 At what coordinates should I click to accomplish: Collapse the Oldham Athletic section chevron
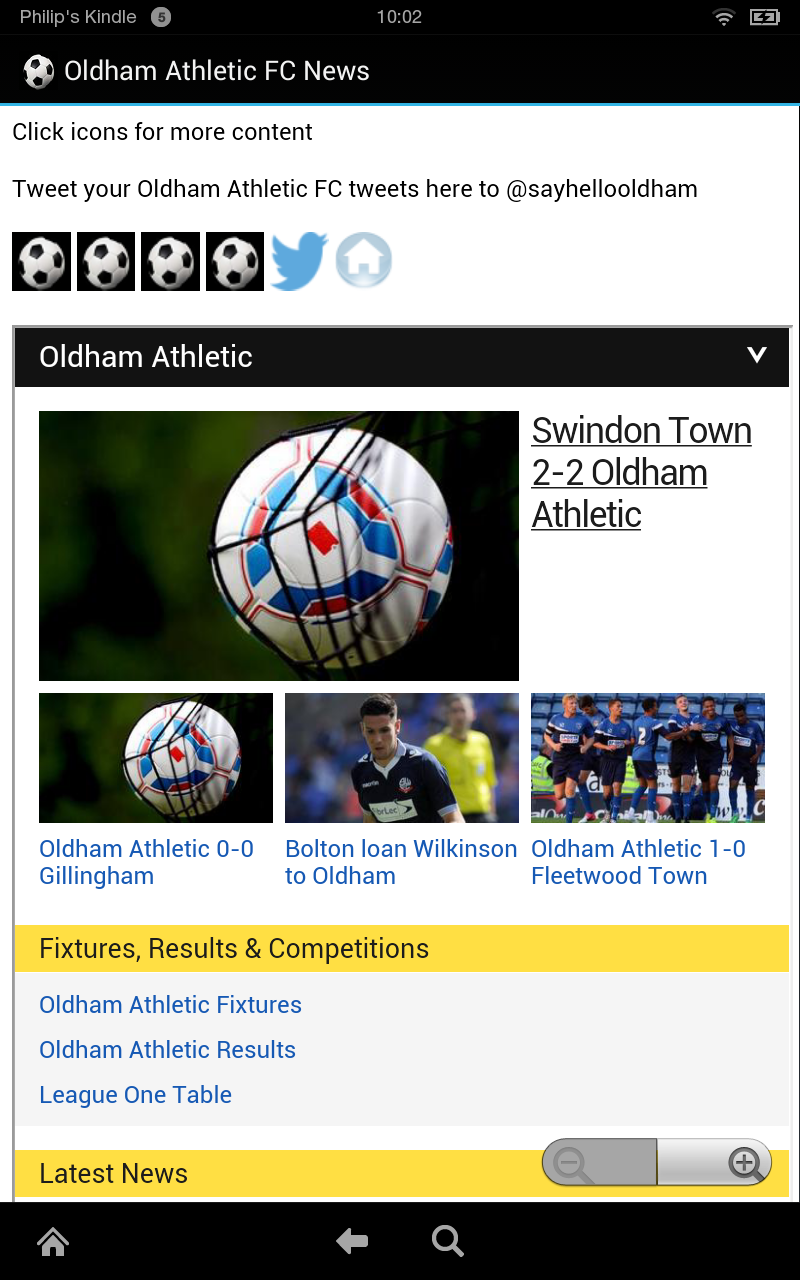point(757,355)
